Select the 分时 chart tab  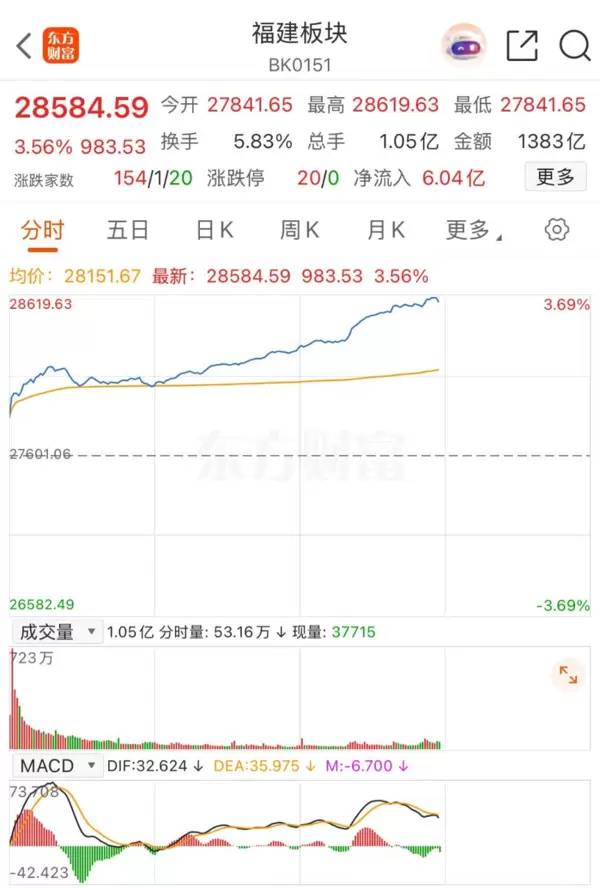click(x=42, y=231)
